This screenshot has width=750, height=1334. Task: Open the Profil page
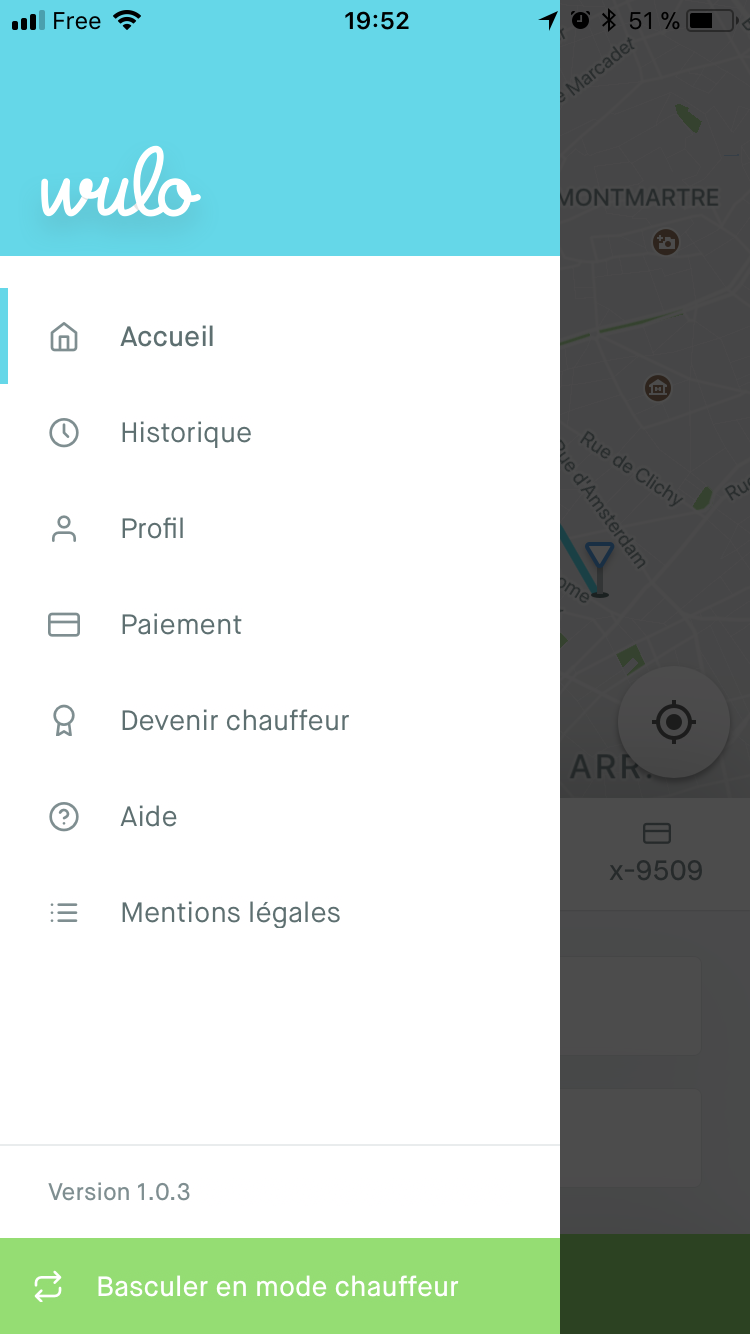pyautogui.click(x=280, y=528)
